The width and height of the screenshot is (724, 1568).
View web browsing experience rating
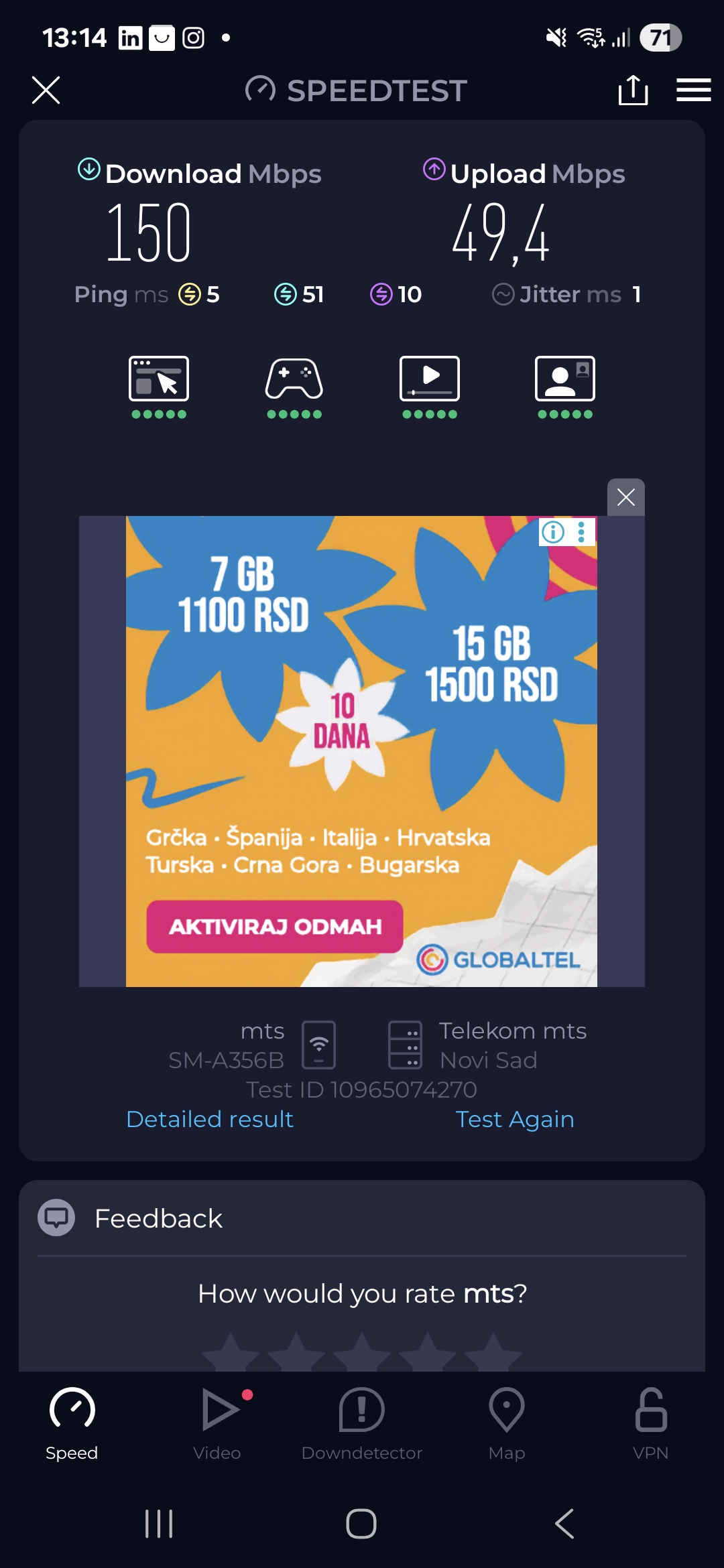159,387
